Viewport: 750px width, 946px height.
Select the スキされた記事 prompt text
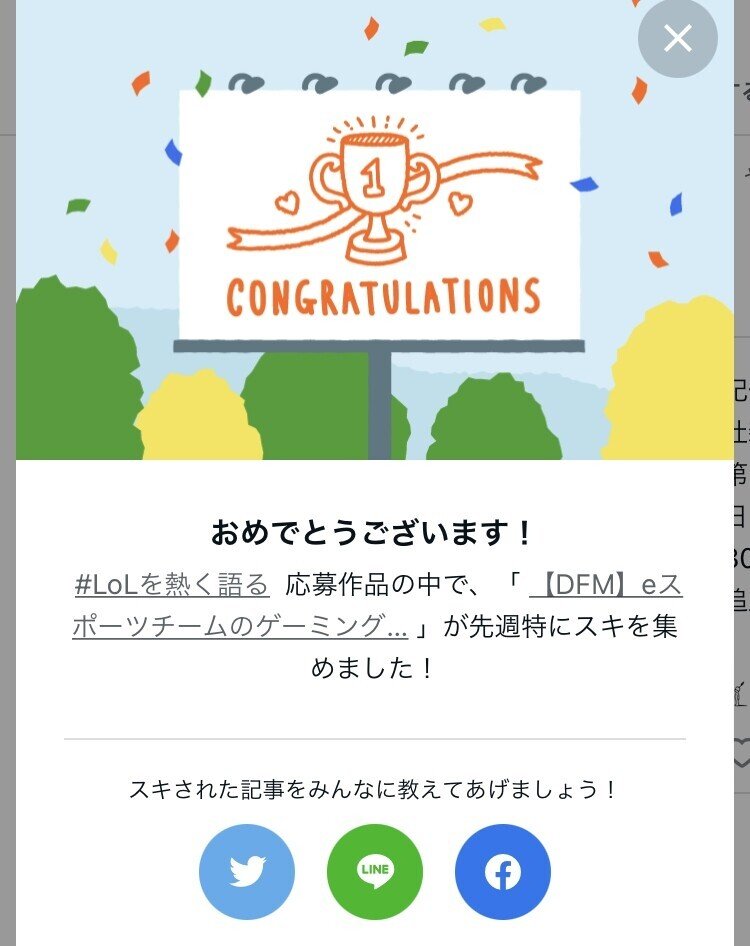(x=375, y=789)
